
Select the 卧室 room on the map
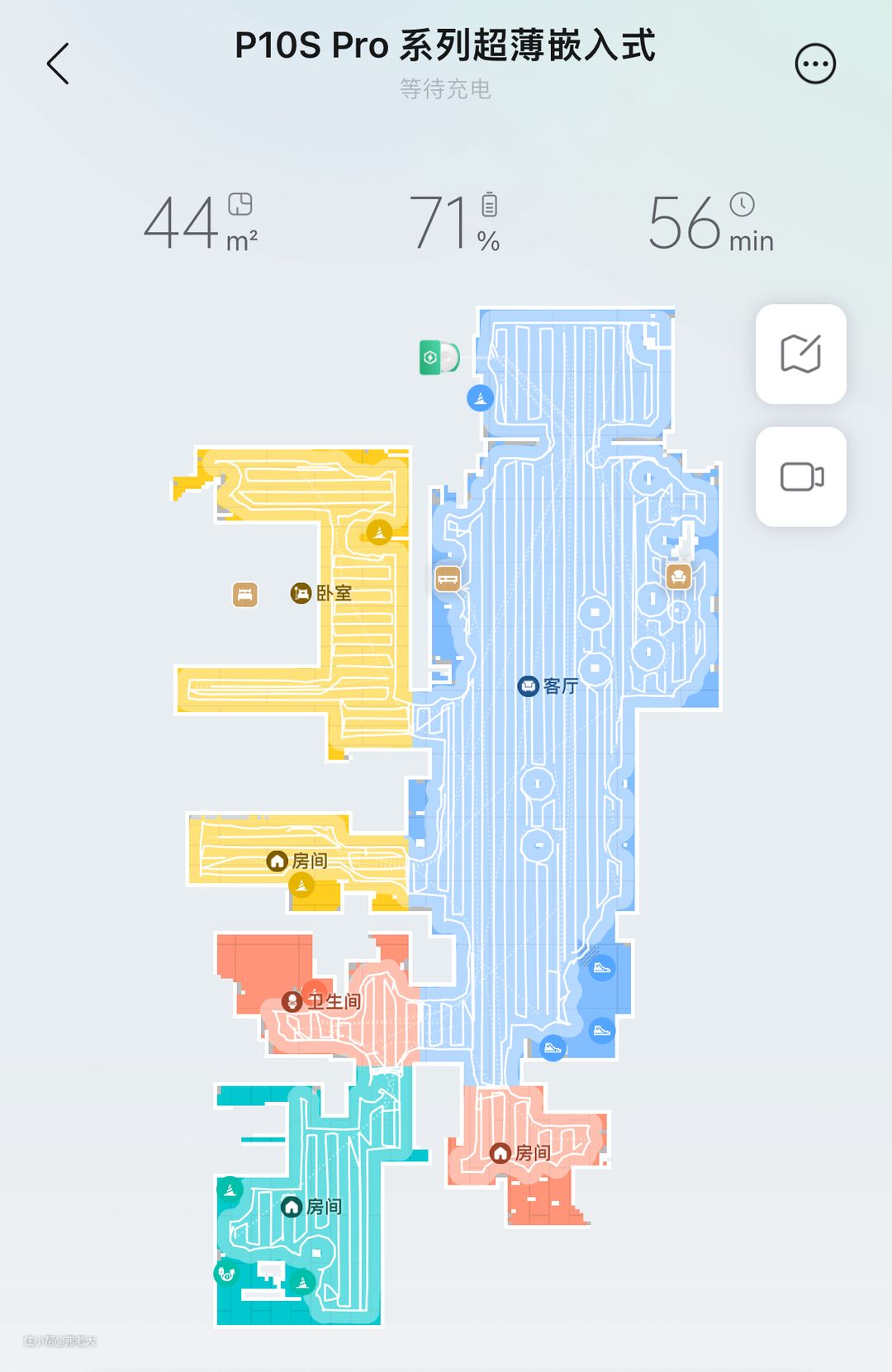coord(322,593)
